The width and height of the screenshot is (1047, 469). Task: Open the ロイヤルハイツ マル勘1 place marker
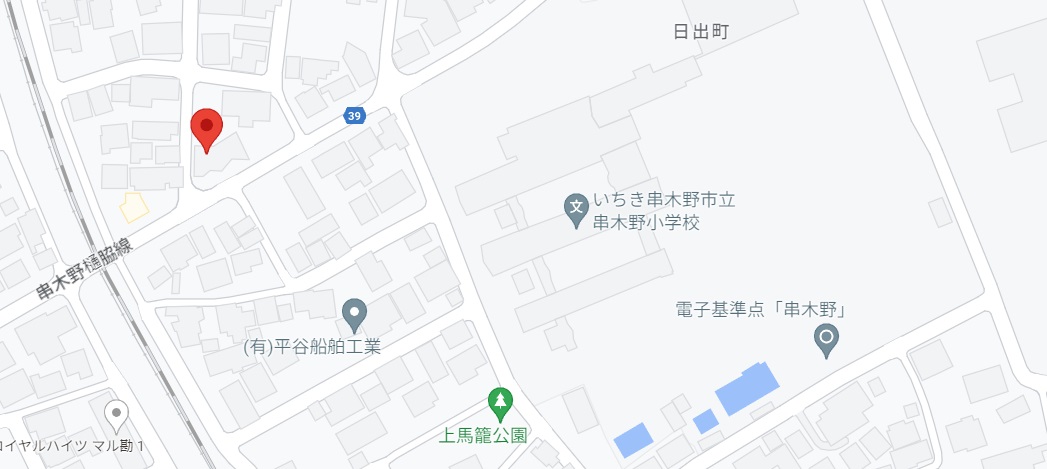[x=117, y=413]
